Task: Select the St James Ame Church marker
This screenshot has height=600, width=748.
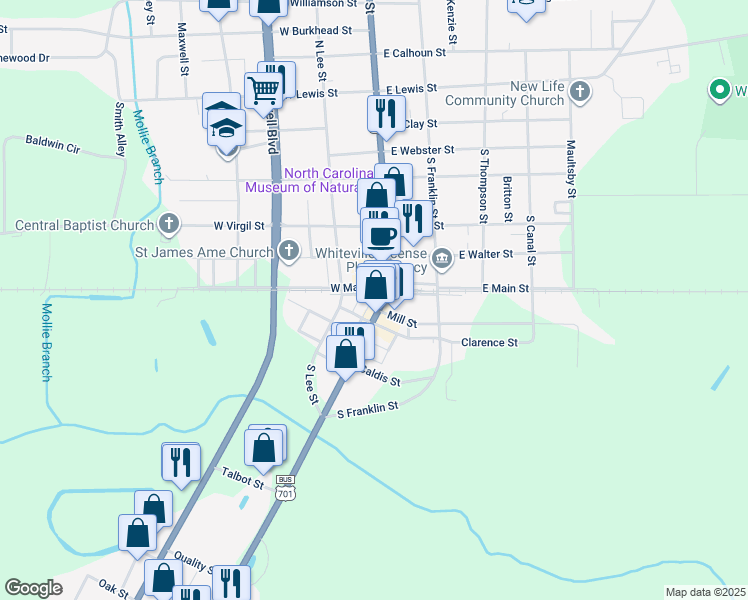Action: (x=289, y=250)
